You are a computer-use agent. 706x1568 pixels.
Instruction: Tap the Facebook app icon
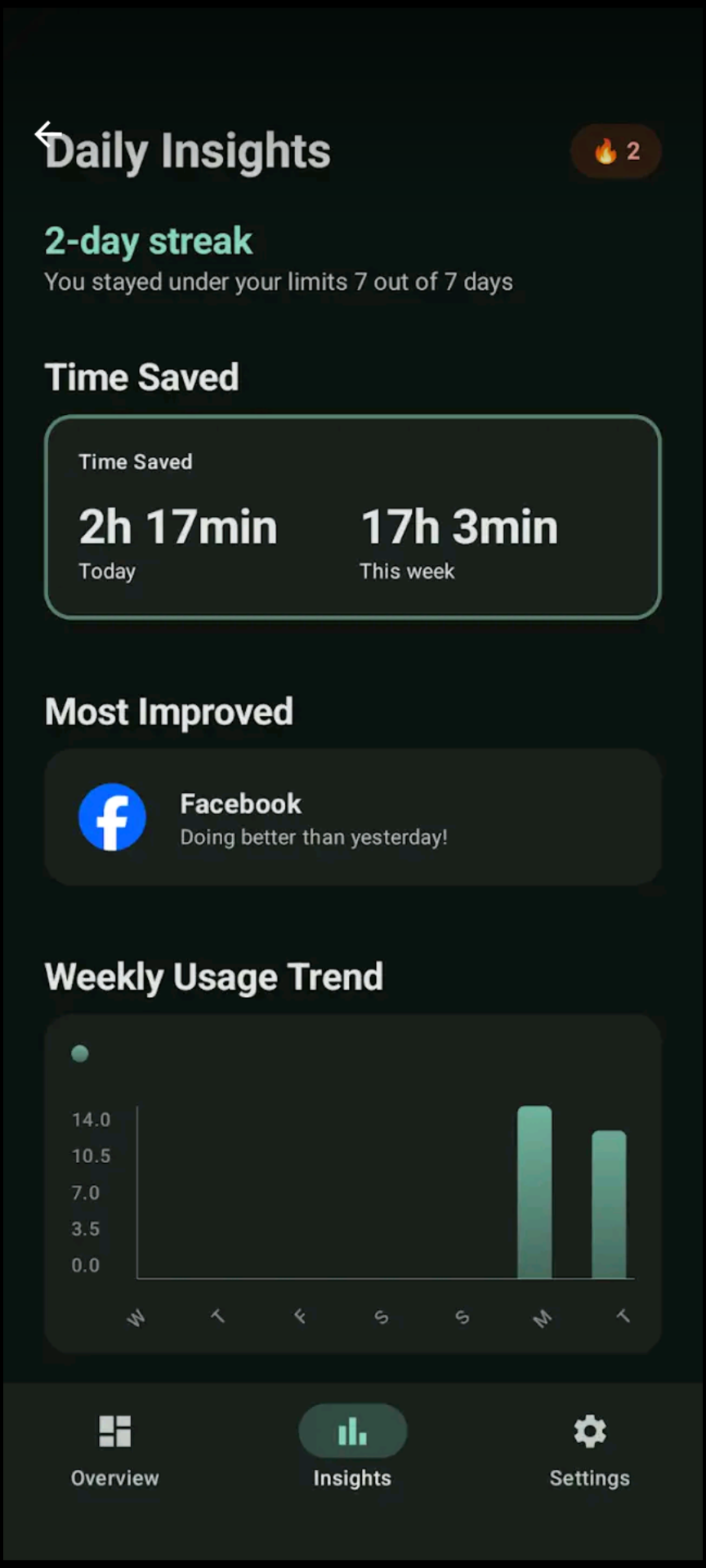coord(112,817)
